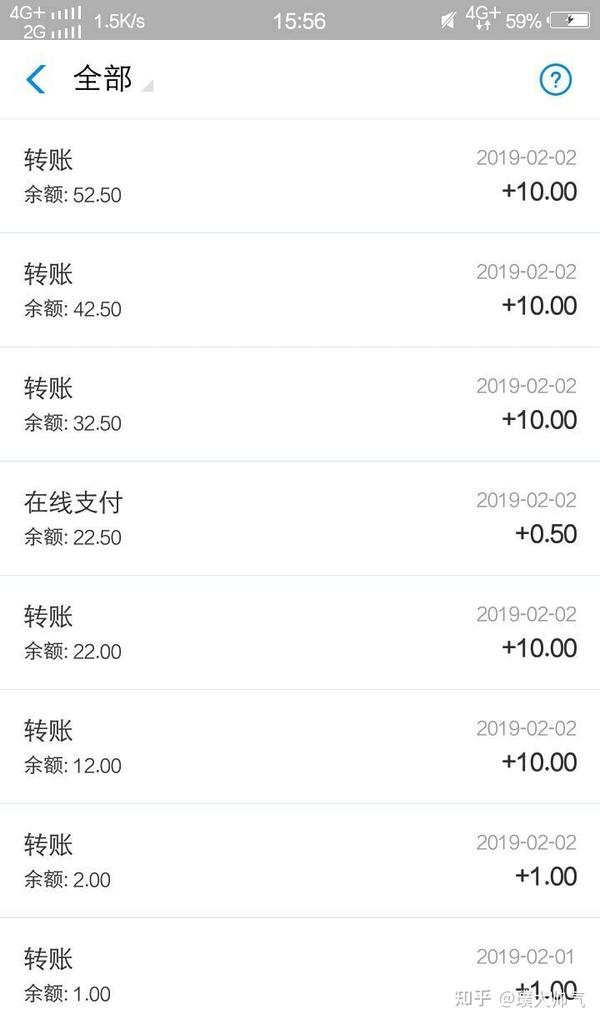Open the 转账 record dated 2019-02-01
Screen dimensions: 600x1024
point(300,972)
